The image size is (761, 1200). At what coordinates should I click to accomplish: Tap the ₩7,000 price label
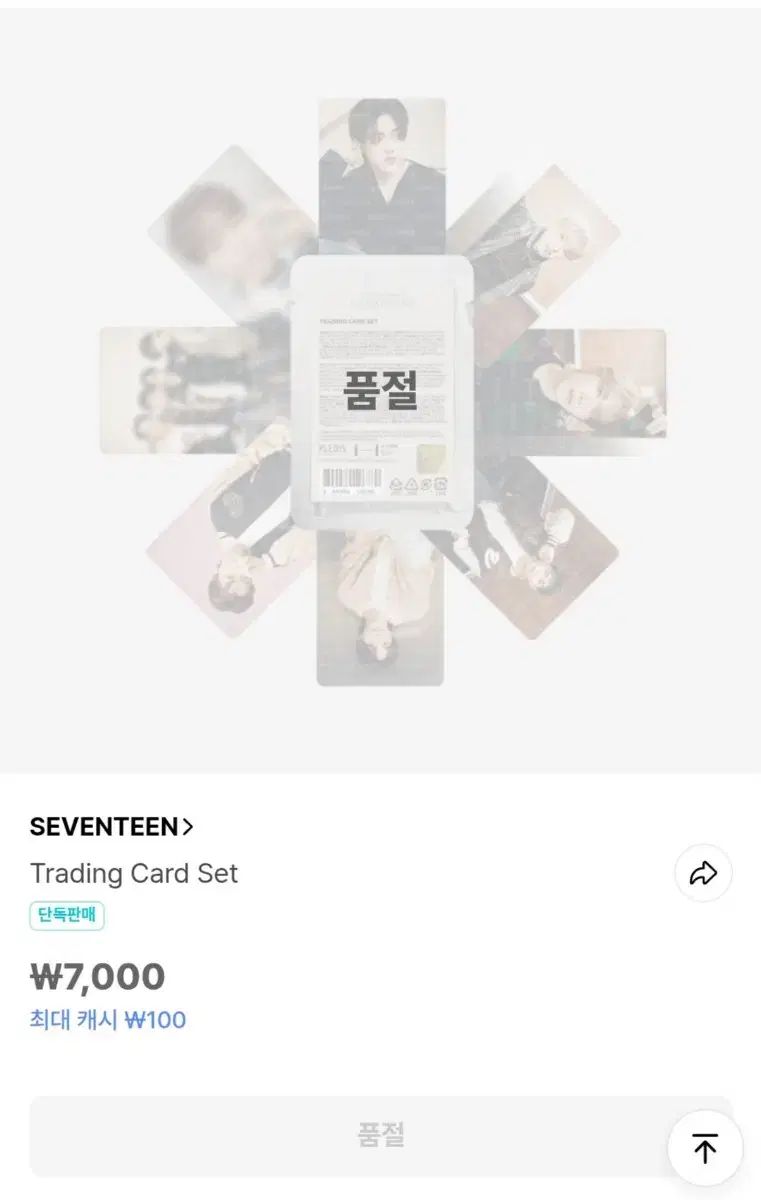(x=97, y=975)
